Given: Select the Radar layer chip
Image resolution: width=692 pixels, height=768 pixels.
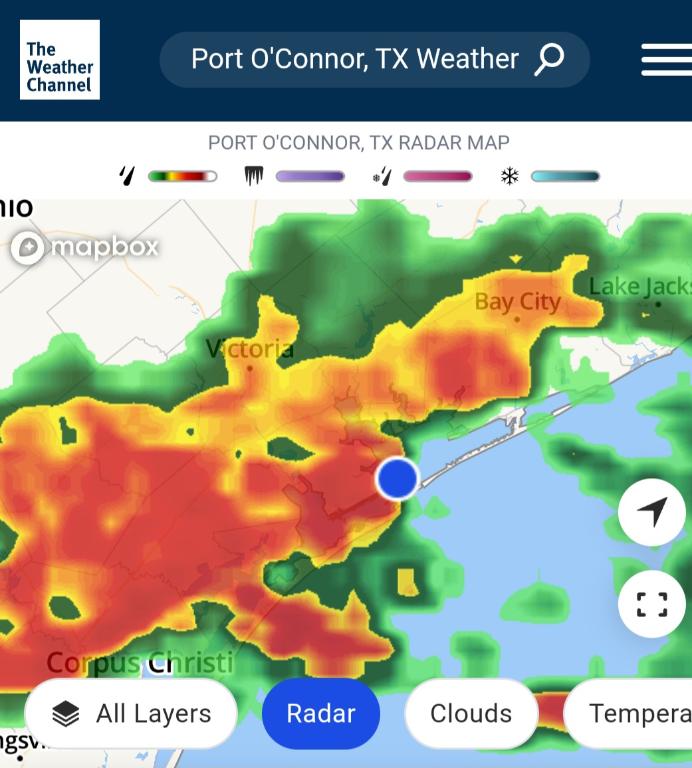Looking at the screenshot, I should [x=321, y=714].
